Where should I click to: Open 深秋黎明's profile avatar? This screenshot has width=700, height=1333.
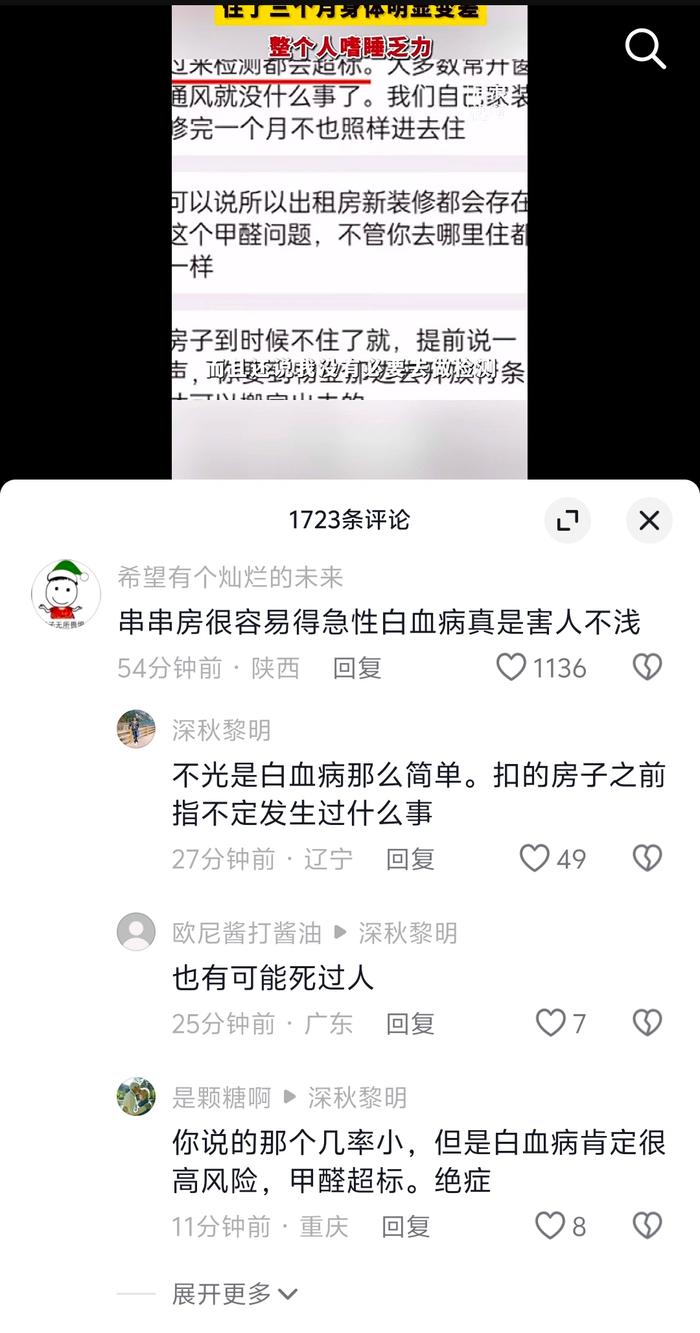tap(136, 729)
